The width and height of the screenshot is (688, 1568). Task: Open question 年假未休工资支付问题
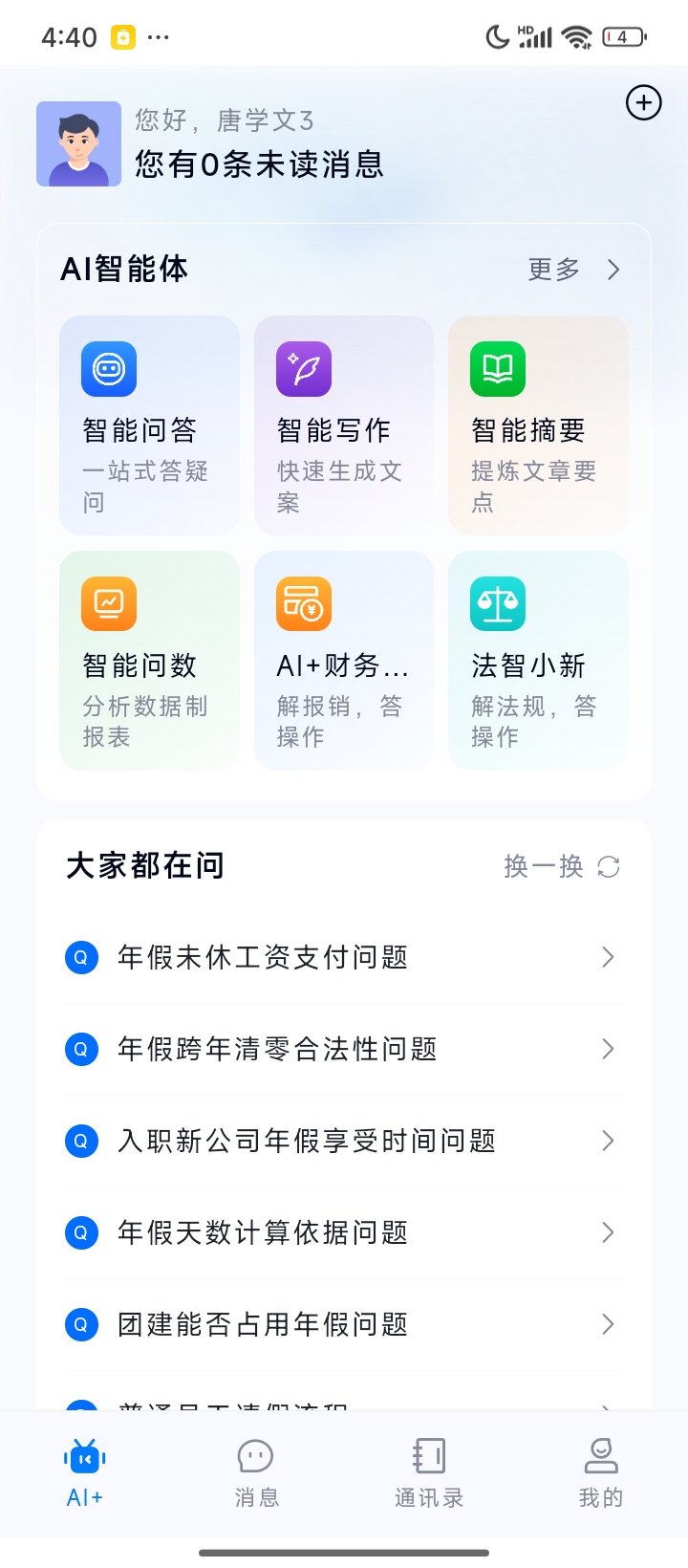pos(342,957)
